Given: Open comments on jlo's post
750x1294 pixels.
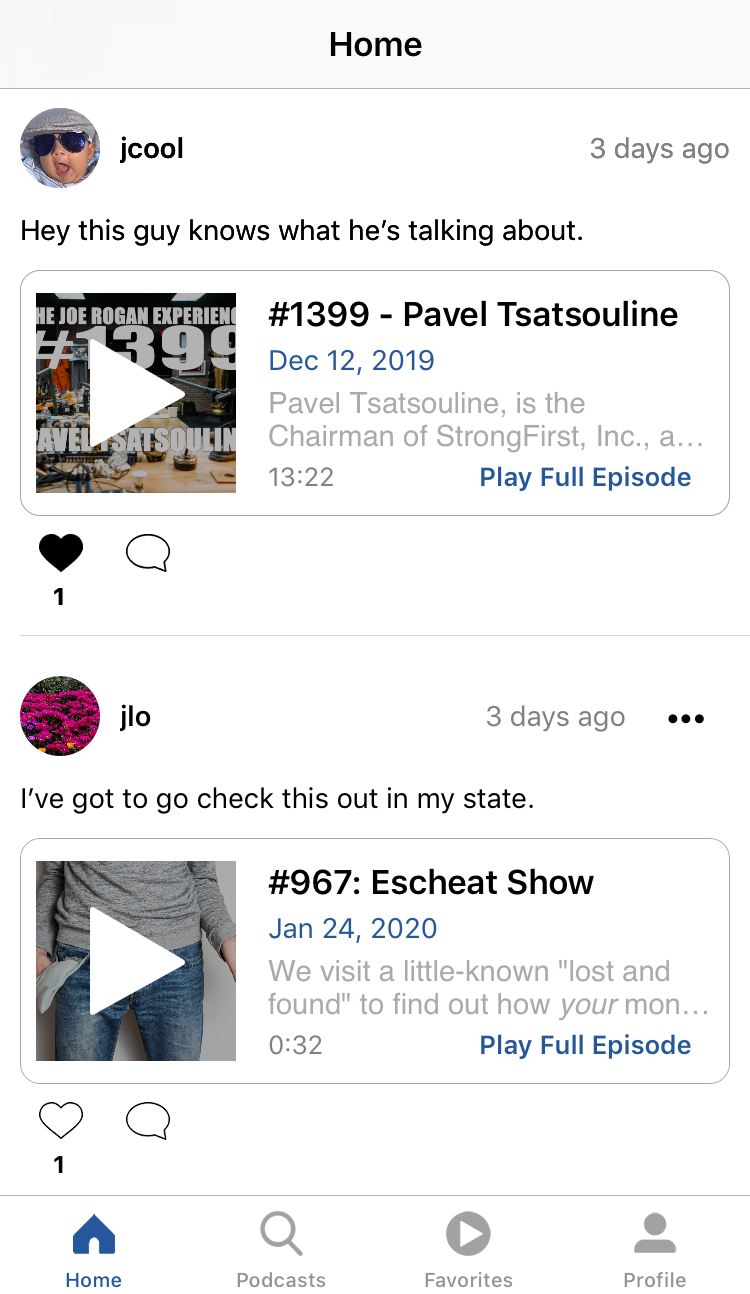Looking at the screenshot, I should 148,1120.
